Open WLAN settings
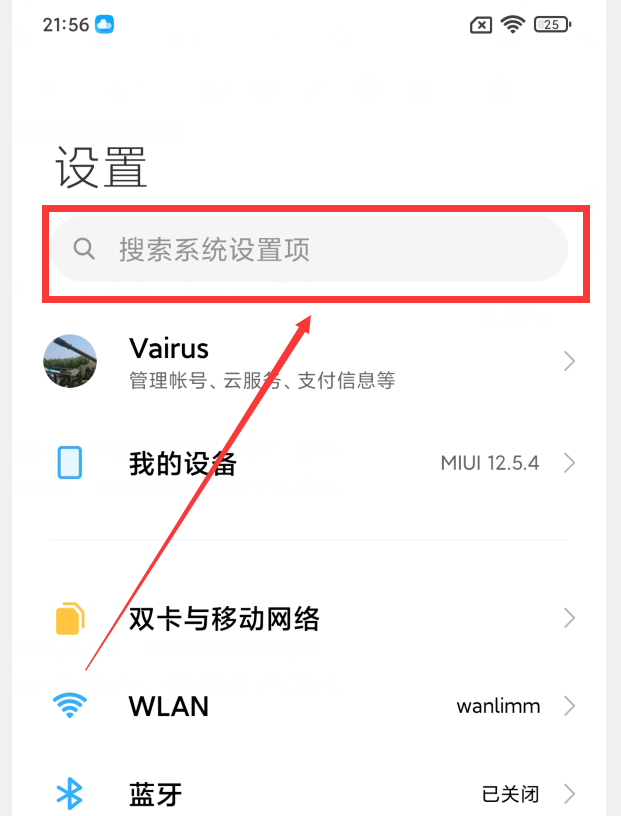This screenshot has width=621, height=816. (310, 706)
